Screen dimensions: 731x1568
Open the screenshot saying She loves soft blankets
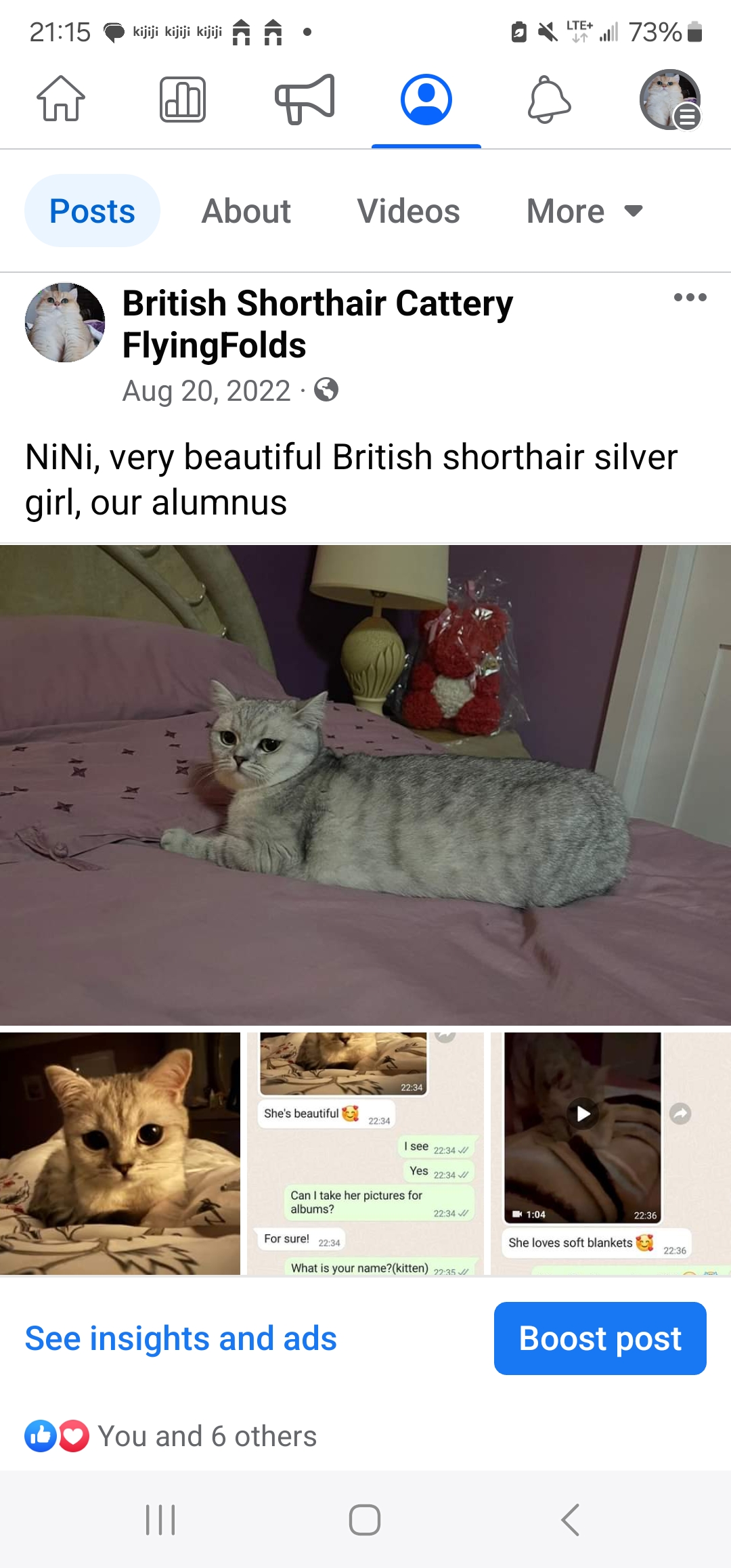(611, 1153)
